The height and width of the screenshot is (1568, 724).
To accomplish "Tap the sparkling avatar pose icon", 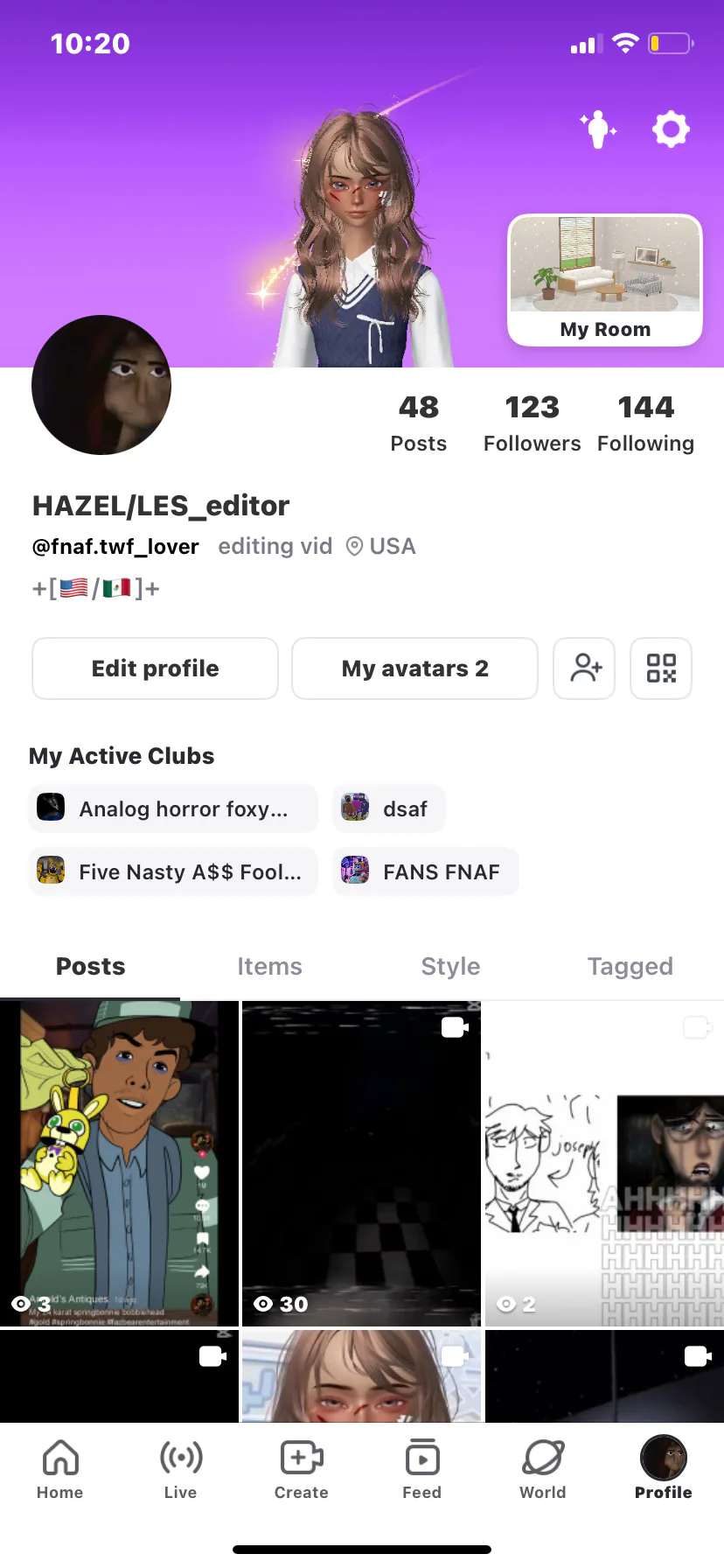I will [x=599, y=129].
